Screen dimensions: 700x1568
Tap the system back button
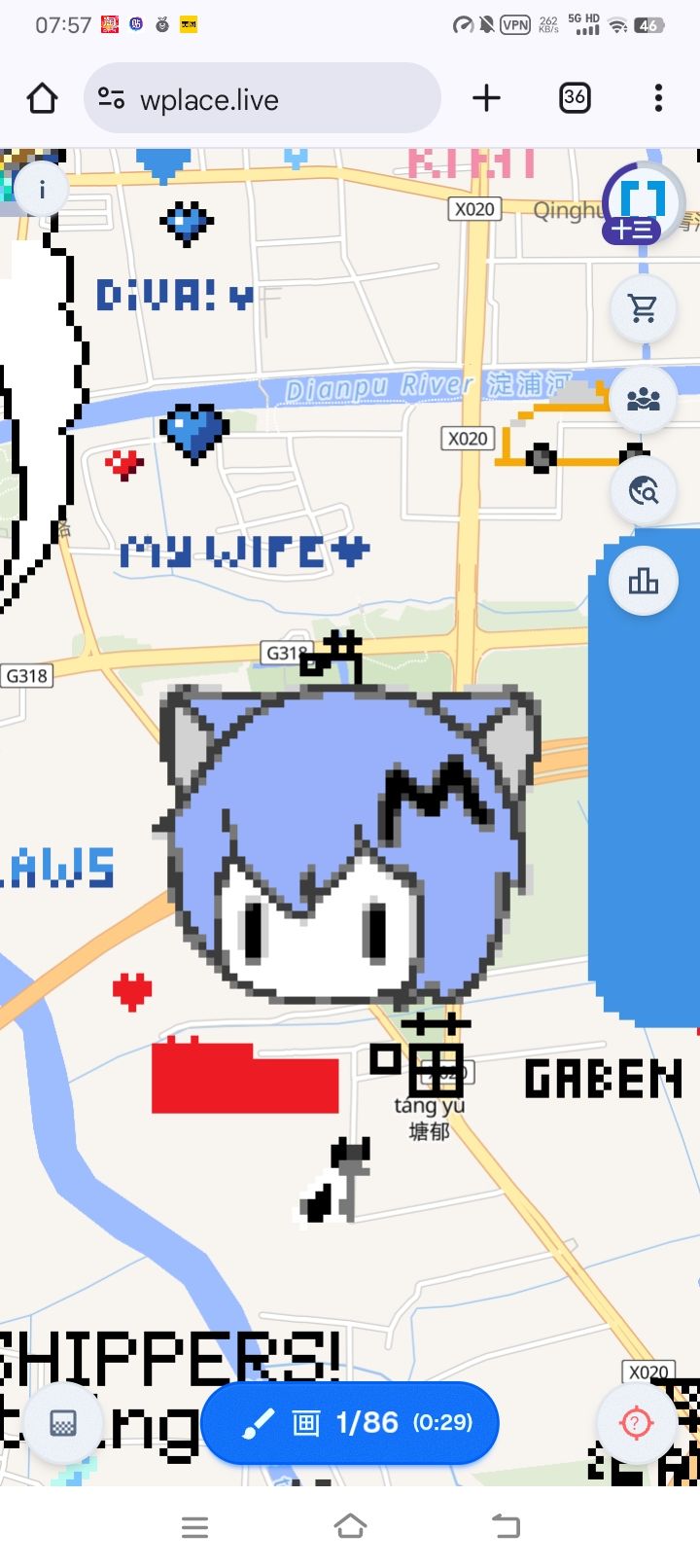(x=506, y=1526)
